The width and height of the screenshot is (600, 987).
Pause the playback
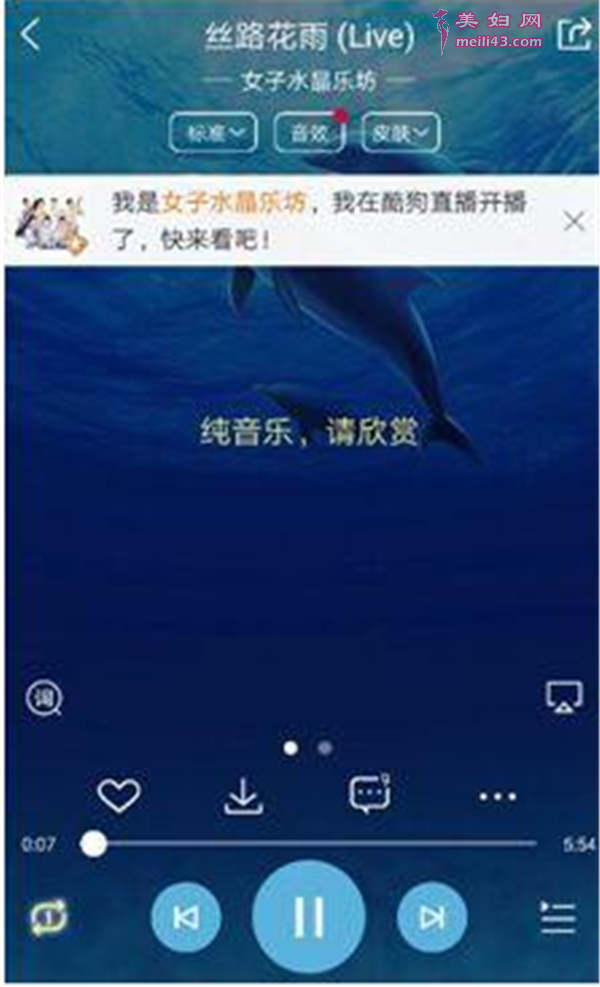pos(309,917)
